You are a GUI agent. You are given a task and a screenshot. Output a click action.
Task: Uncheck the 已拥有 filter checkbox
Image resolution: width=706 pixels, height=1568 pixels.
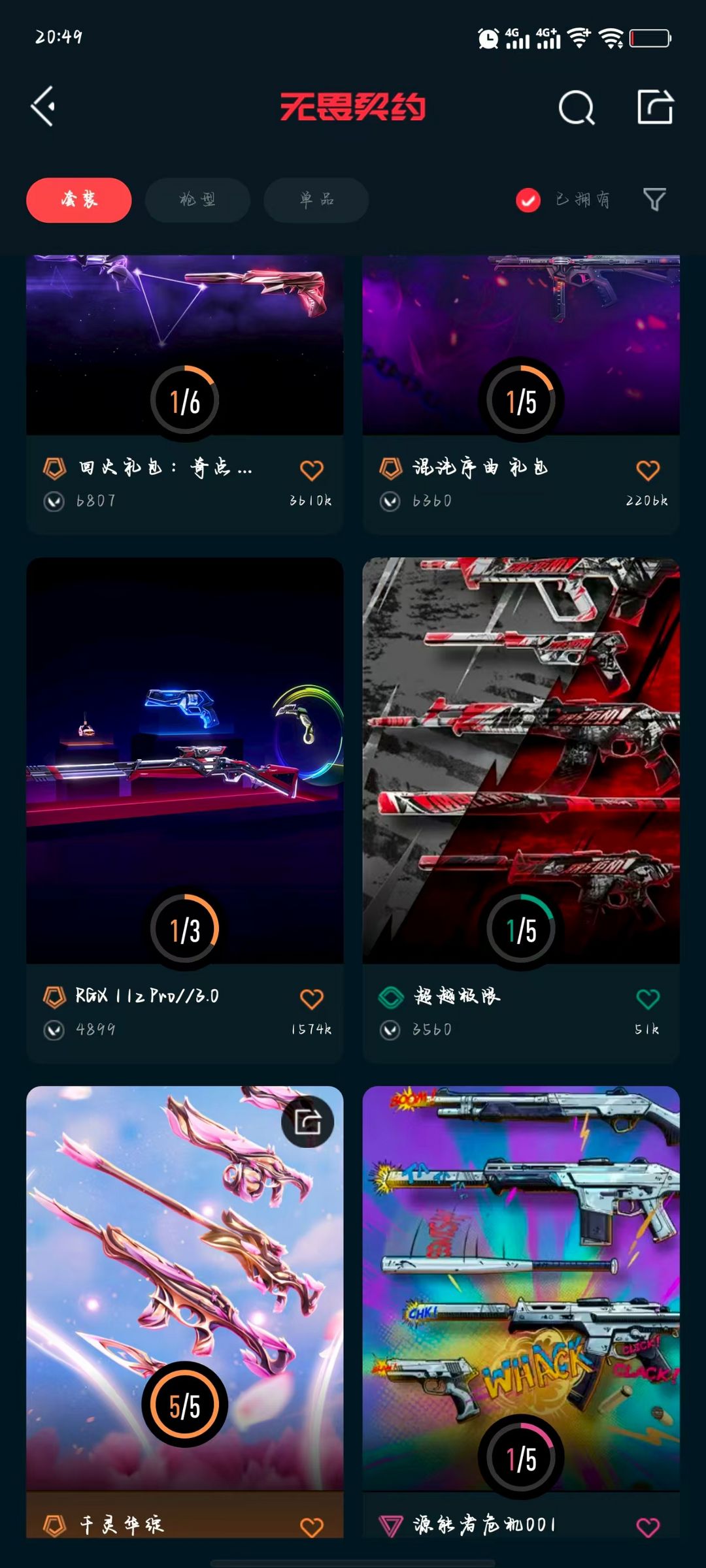click(528, 200)
